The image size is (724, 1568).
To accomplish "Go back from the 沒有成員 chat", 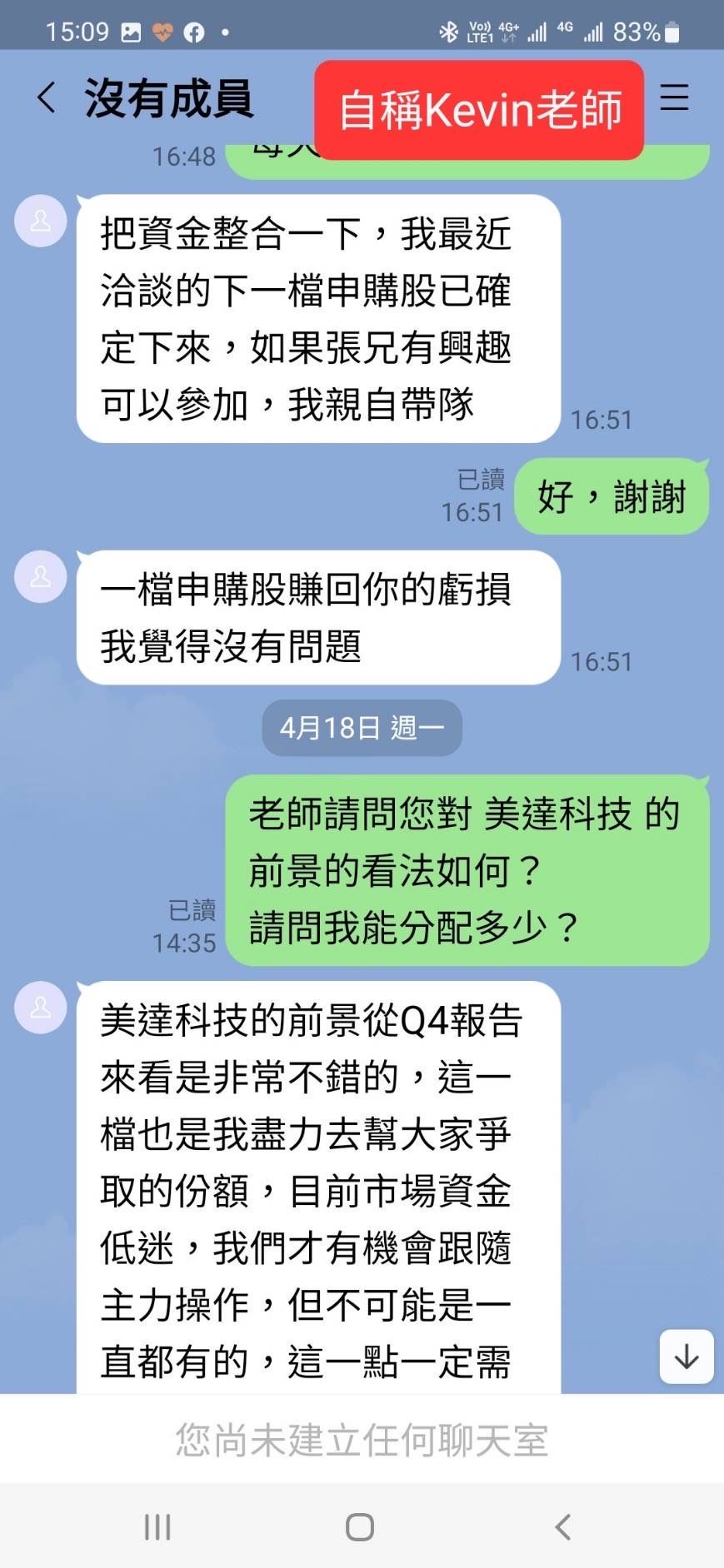I will [47, 98].
